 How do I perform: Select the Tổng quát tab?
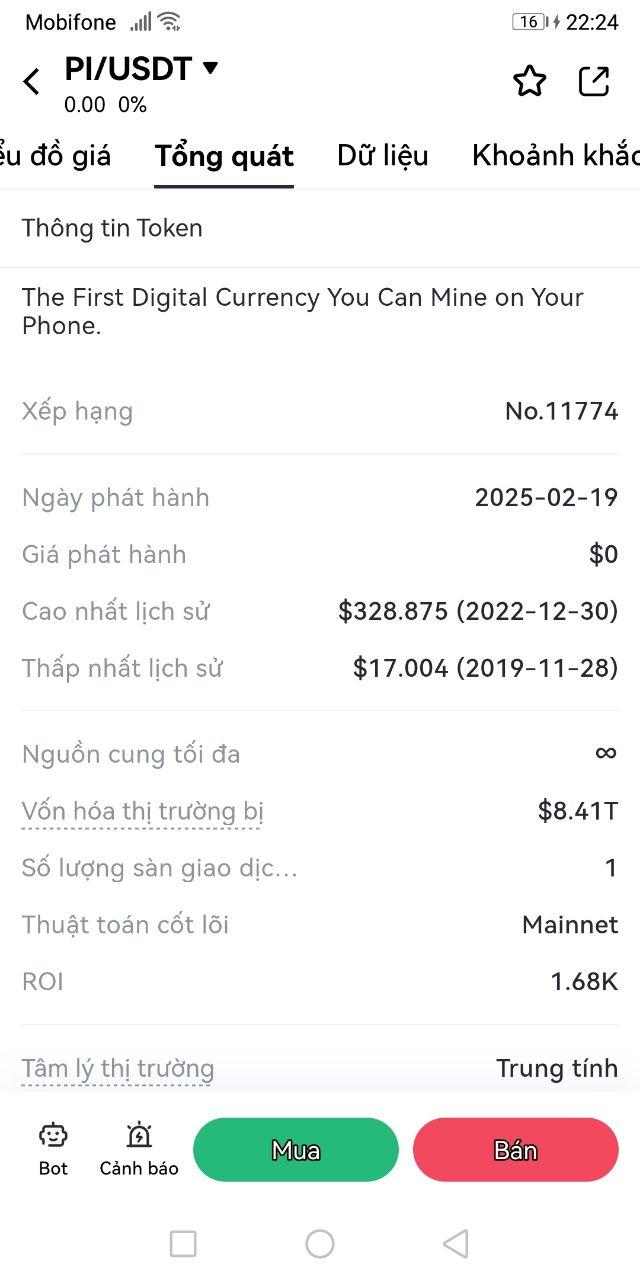224,156
